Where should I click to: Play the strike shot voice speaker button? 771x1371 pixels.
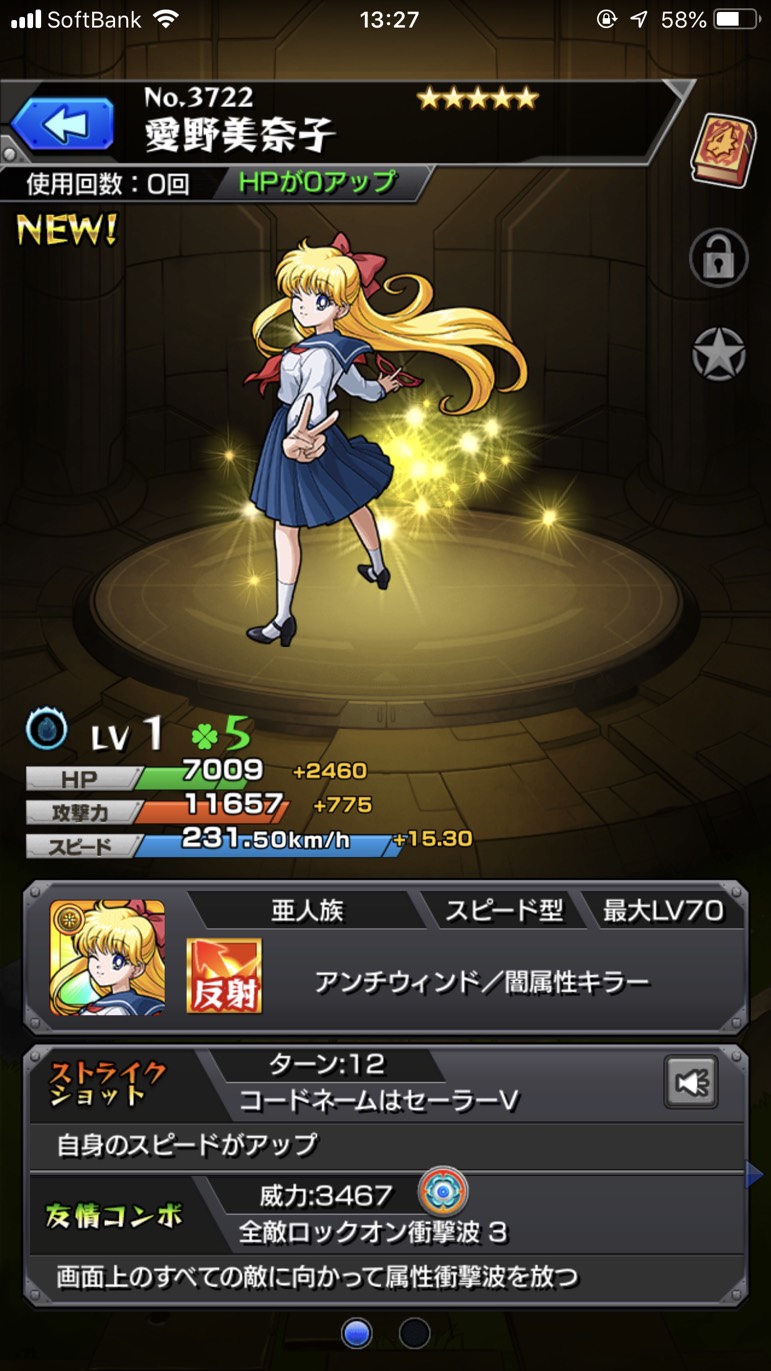(x=691, y=1082)
